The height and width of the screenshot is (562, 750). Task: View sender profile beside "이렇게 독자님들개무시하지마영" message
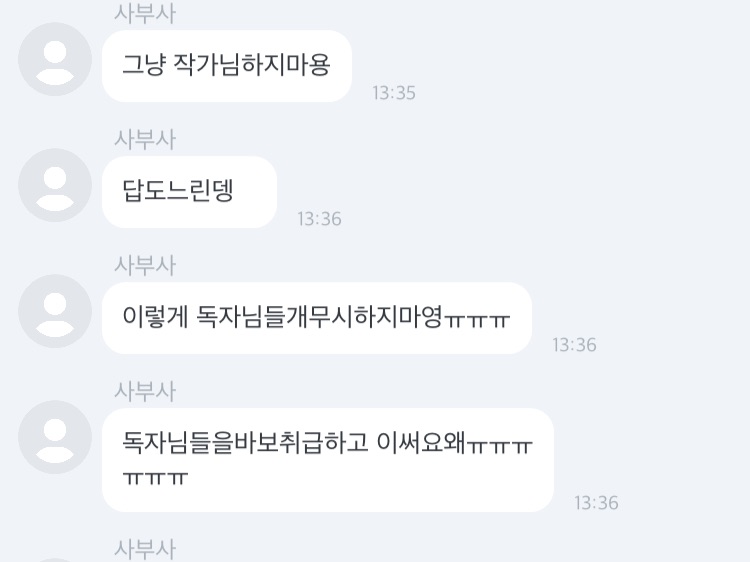click(56, 312)
